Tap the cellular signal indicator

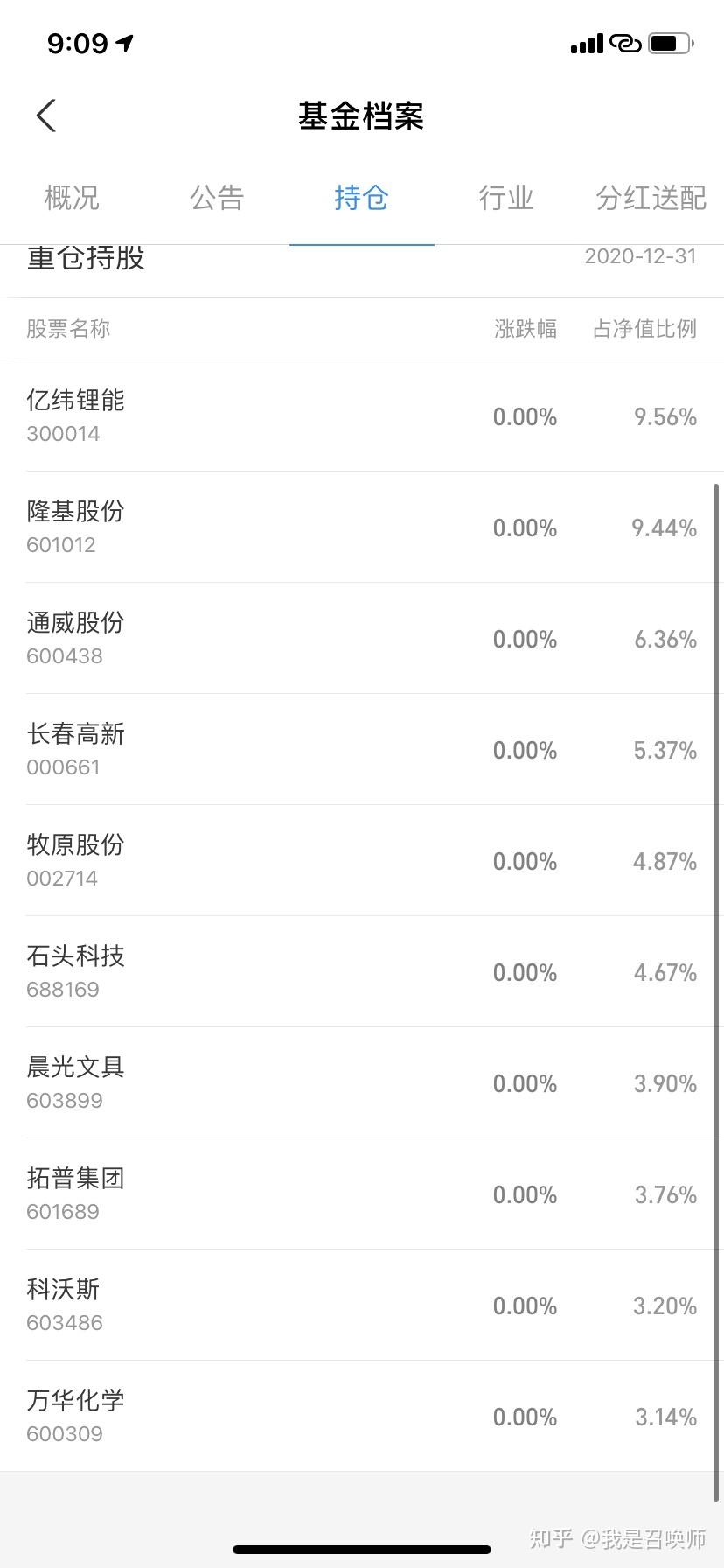pyautogui.click(x=586, y=42)
